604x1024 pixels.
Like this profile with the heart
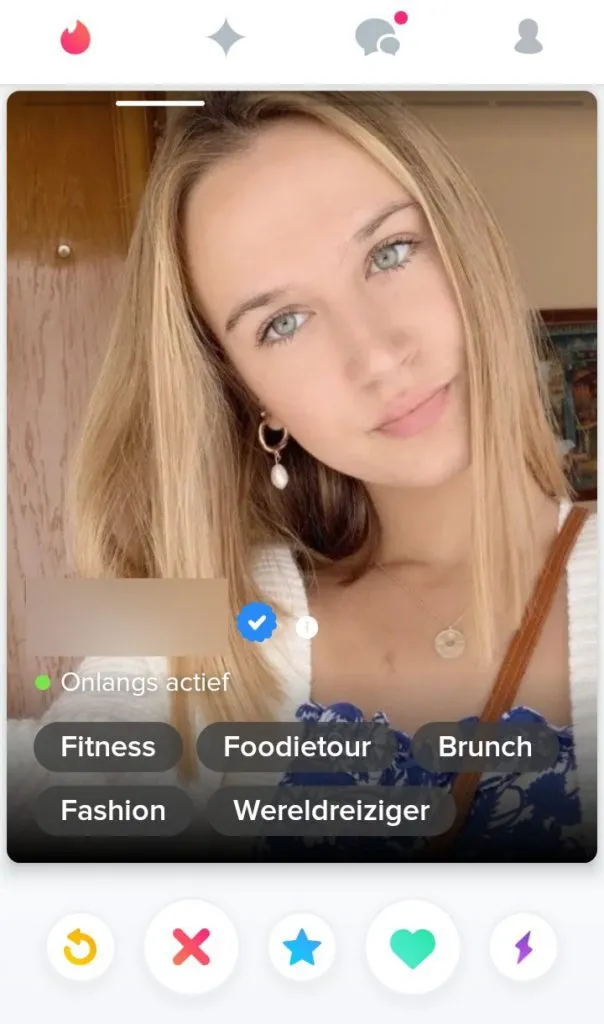click(x=412, y=946)
